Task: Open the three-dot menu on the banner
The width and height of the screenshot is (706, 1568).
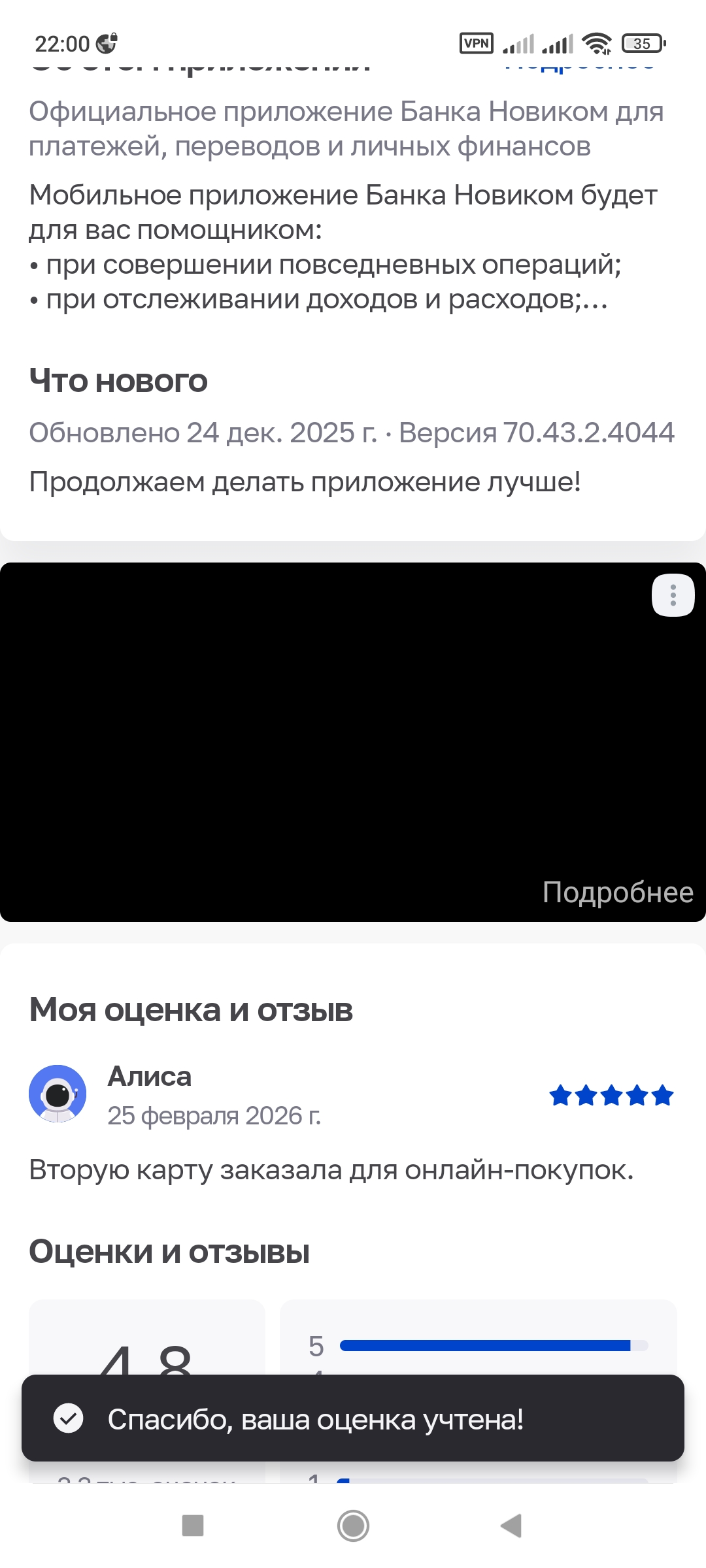Action: pyautogui.click(x=673, y=595)
